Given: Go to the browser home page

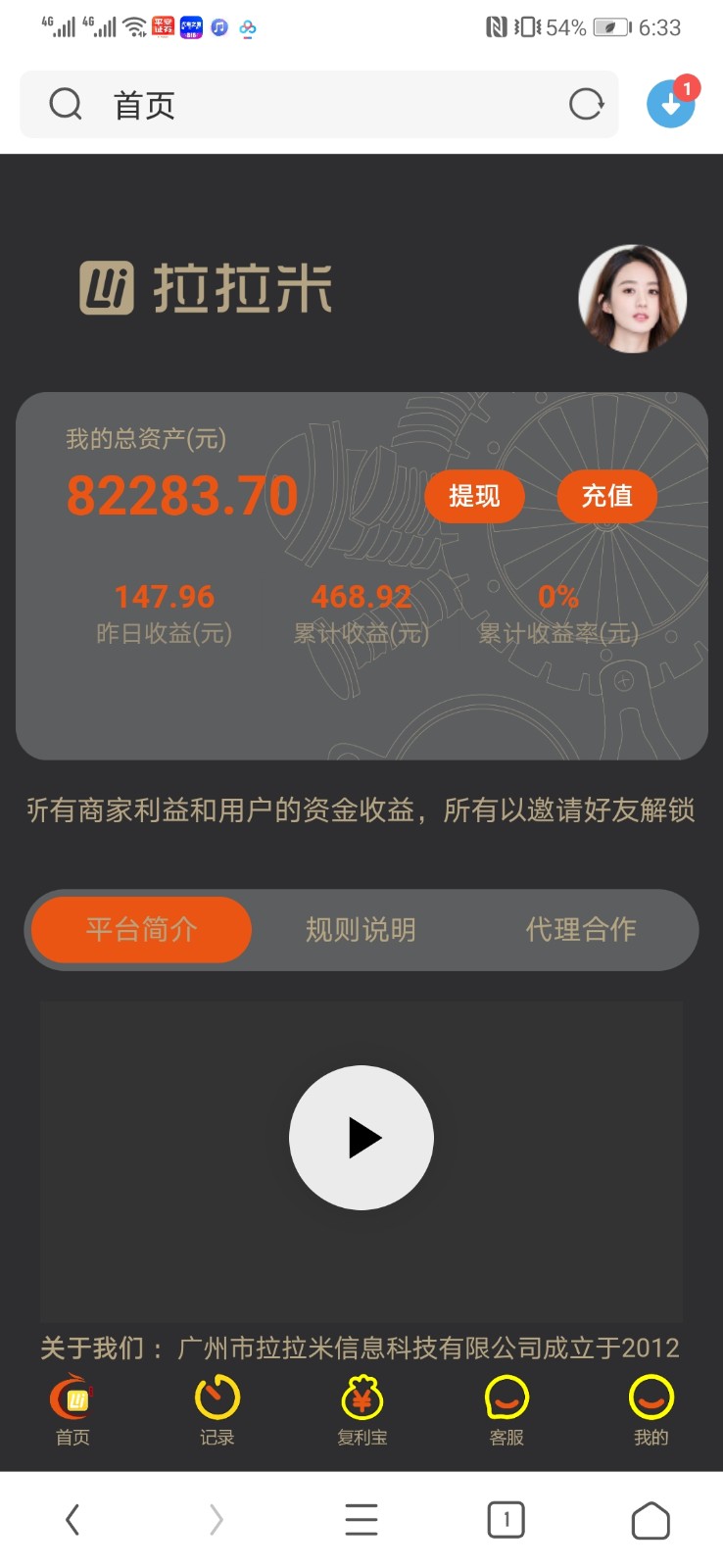Looking at the screenshot, I should [x=651, y=1520].
